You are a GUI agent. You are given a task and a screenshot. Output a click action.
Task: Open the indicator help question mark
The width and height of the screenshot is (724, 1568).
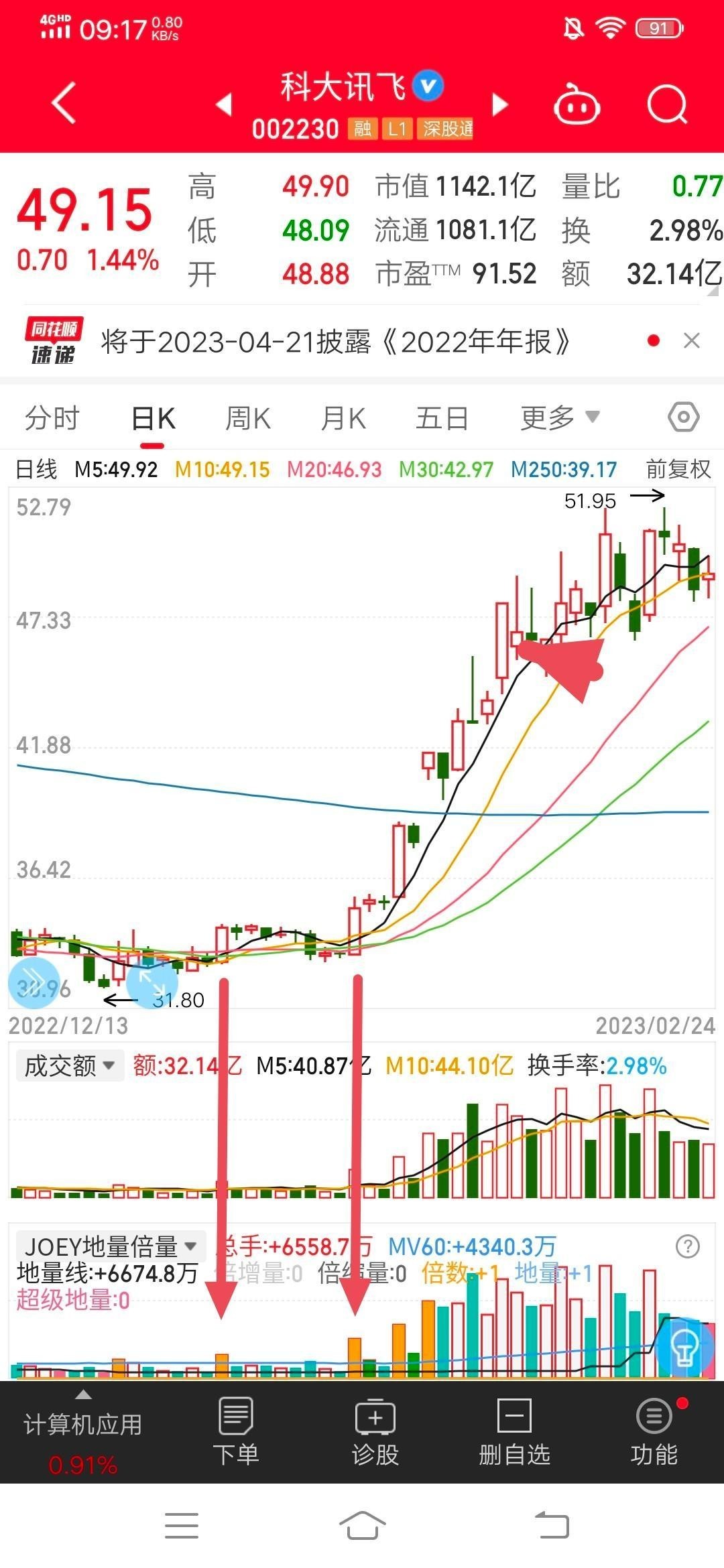coord(688,1246)
